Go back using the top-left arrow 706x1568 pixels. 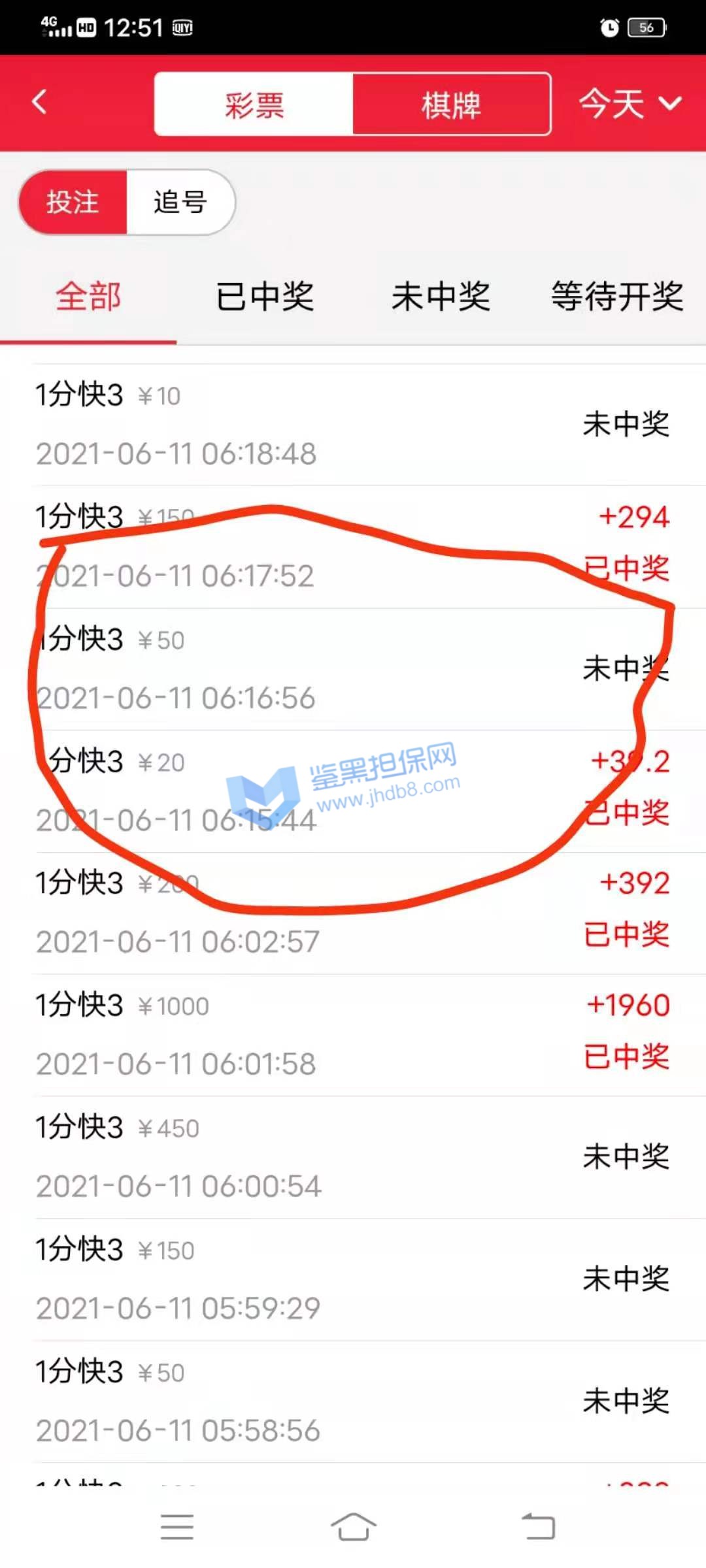(39, 103)
